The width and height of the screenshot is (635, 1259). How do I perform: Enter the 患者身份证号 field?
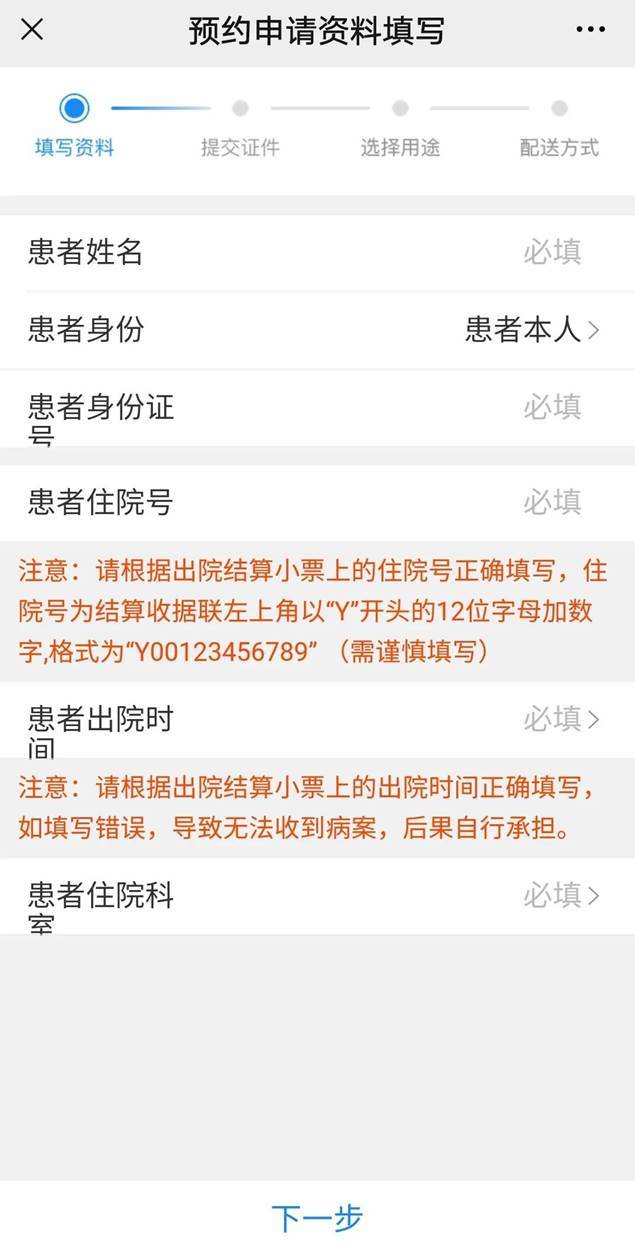(317, 408)
